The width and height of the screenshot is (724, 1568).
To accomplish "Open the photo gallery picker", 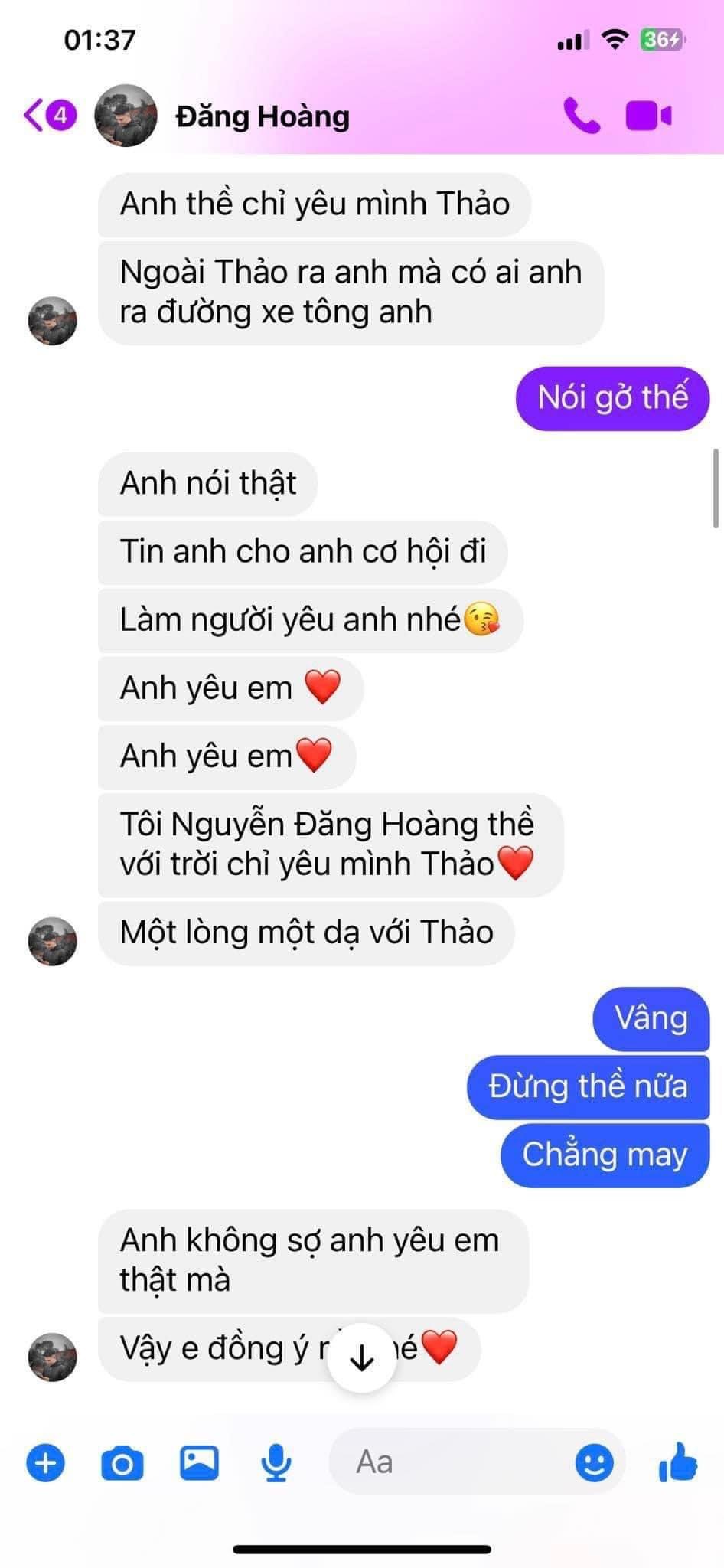I will click(199, 1463).
